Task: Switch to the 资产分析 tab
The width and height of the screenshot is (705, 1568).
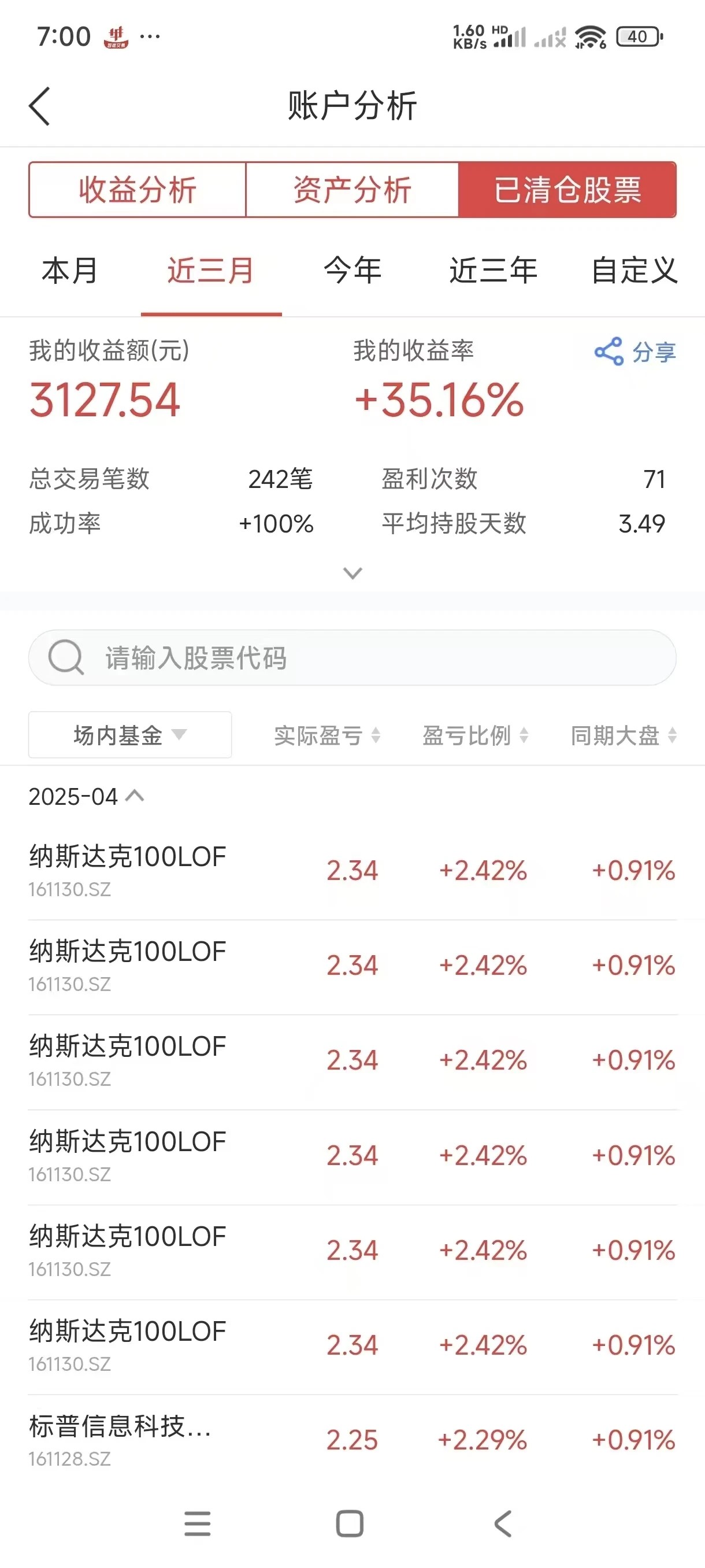Action: (352, 189)
